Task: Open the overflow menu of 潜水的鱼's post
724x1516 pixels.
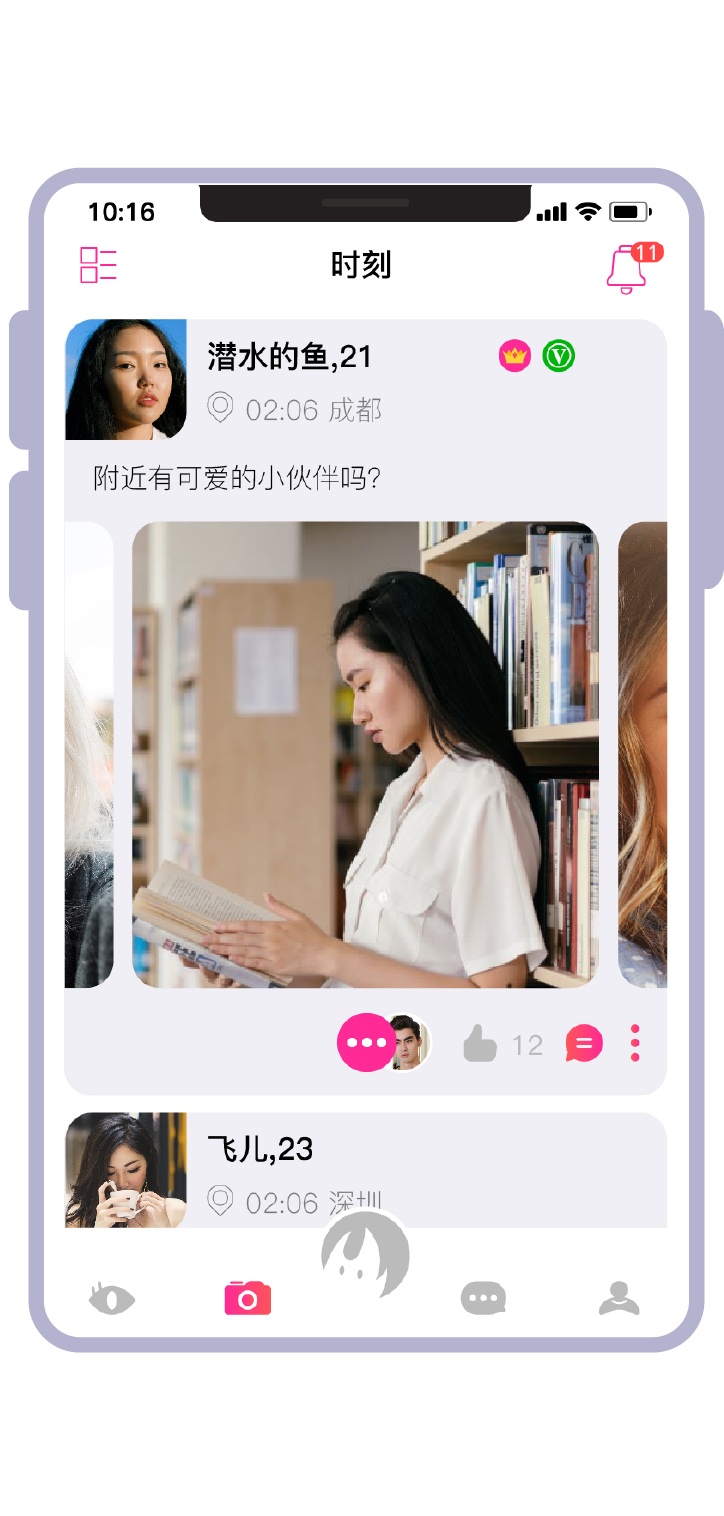Action: pos(635,1044)
